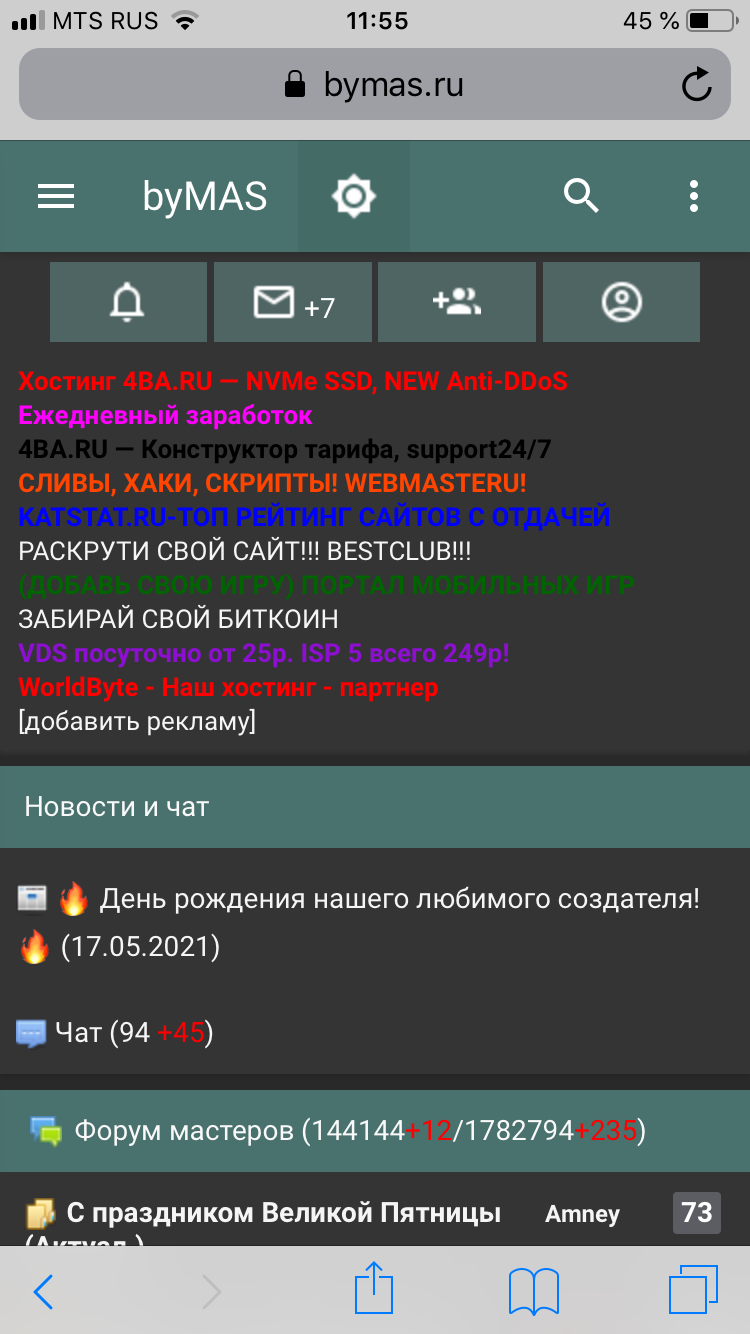The width and height of the screenshot is (750, 1334).
Task: Open the user profile icon
Action: 621,302
